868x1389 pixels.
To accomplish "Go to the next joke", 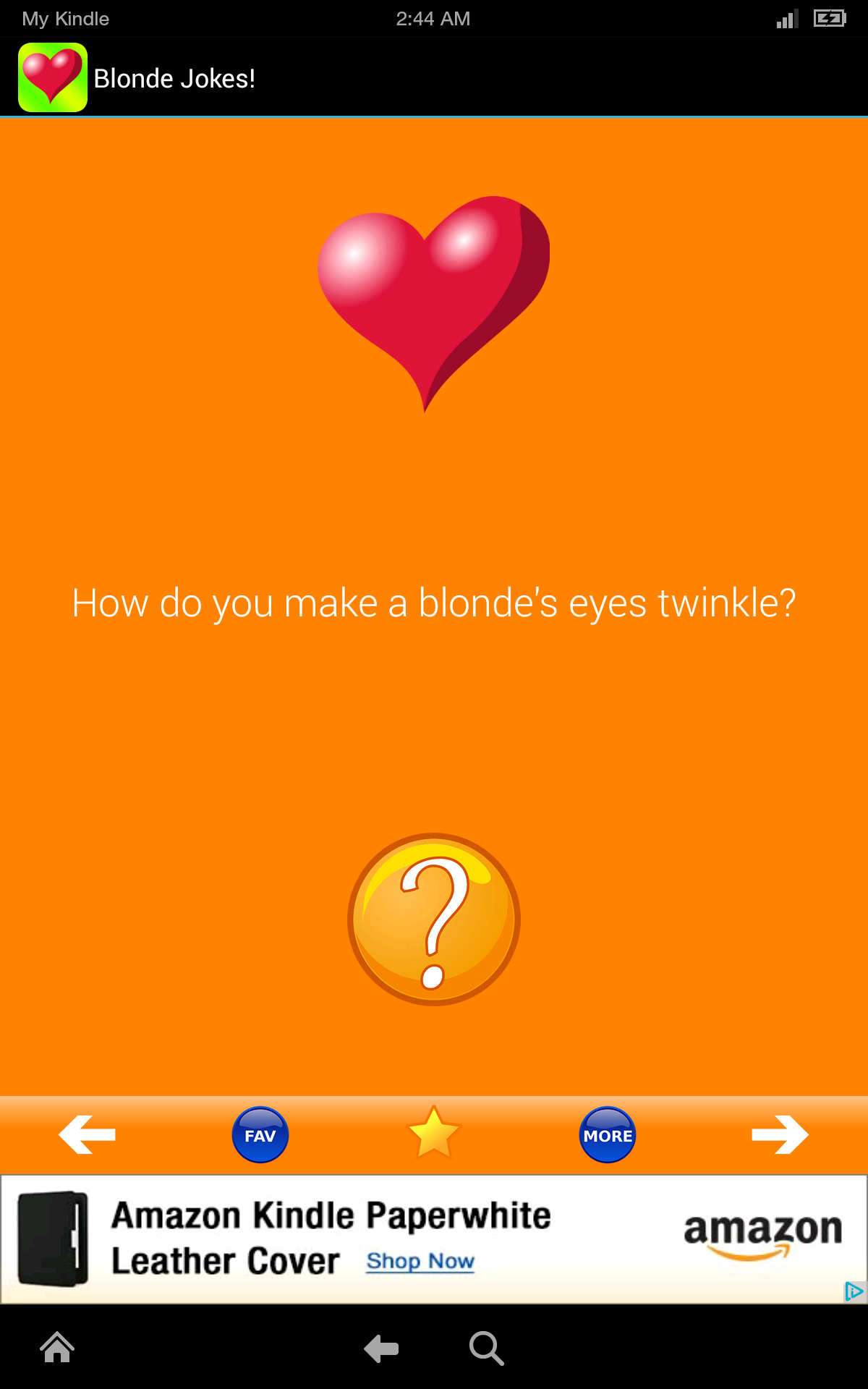I will (780, 1134).
